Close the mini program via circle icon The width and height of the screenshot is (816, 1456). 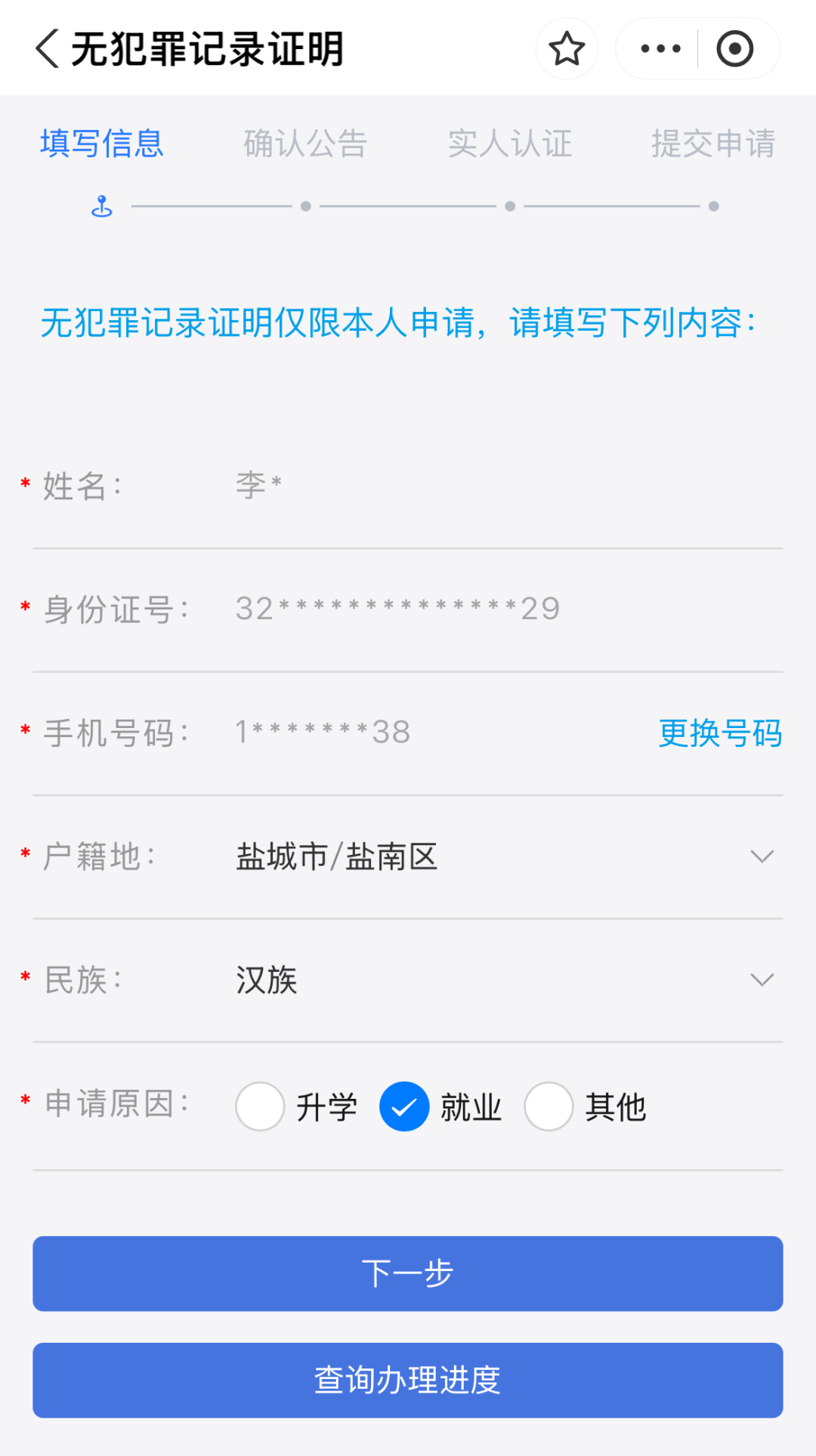tap(734, 49)
